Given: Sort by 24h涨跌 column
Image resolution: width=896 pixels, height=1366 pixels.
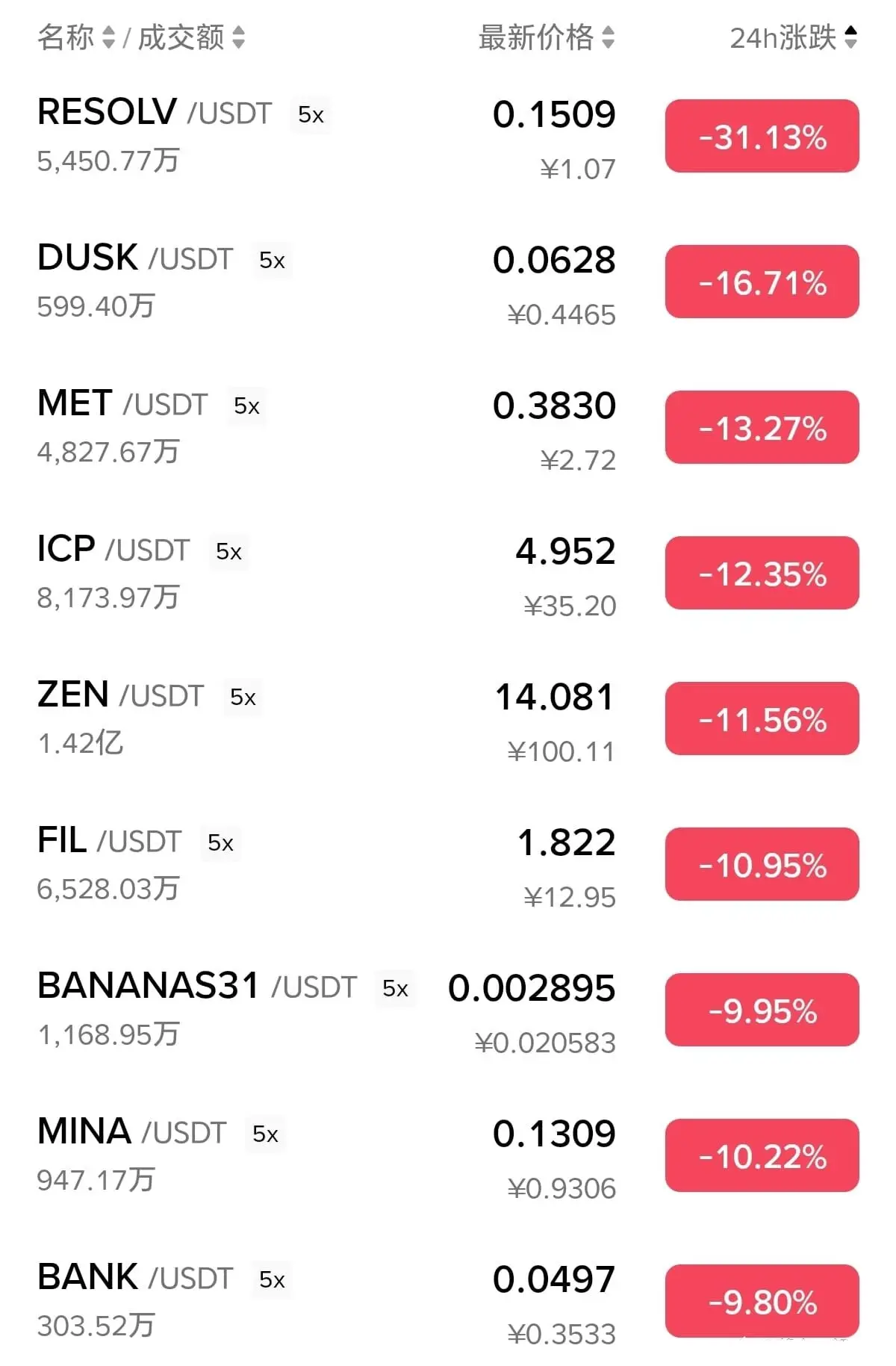Looking at the screenshot, I should click(x=793, y=37).
